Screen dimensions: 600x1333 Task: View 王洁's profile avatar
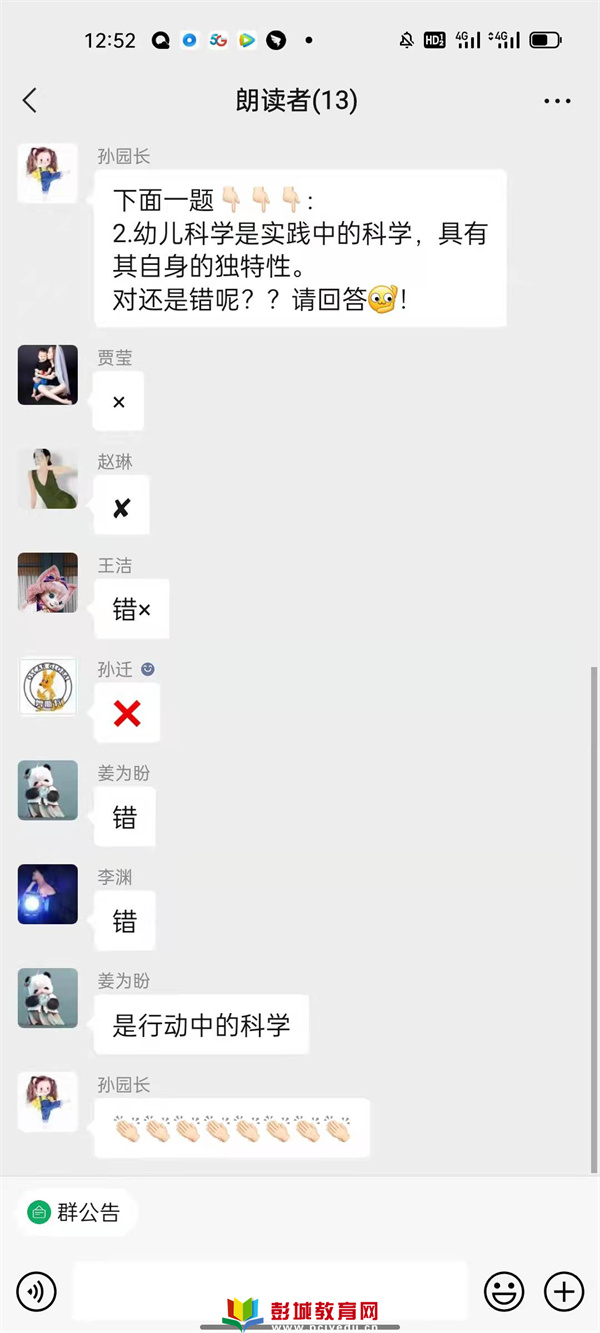point(48,583)
